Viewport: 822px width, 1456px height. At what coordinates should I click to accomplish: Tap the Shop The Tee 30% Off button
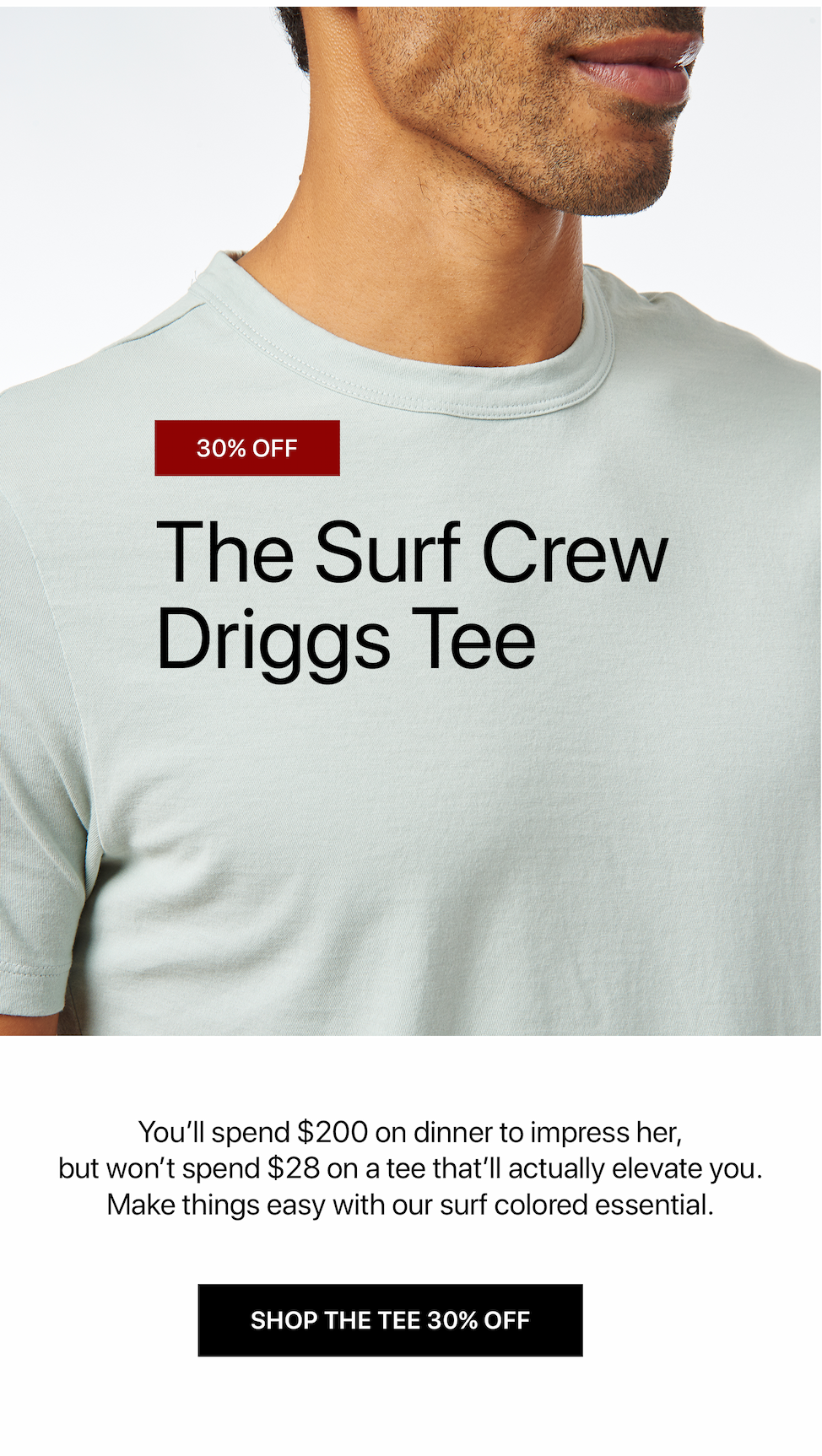390,1320
